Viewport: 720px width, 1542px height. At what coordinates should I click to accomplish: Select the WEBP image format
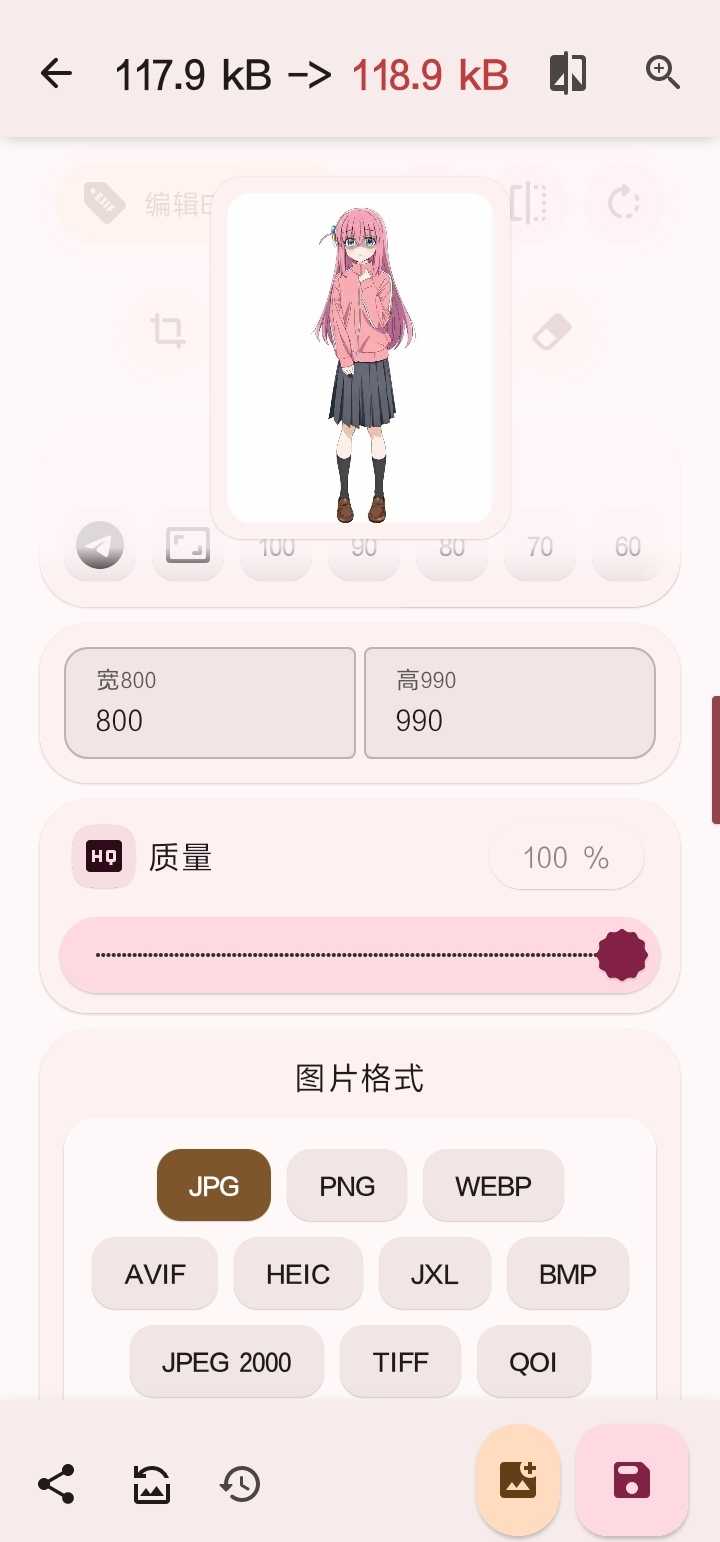493,1186
